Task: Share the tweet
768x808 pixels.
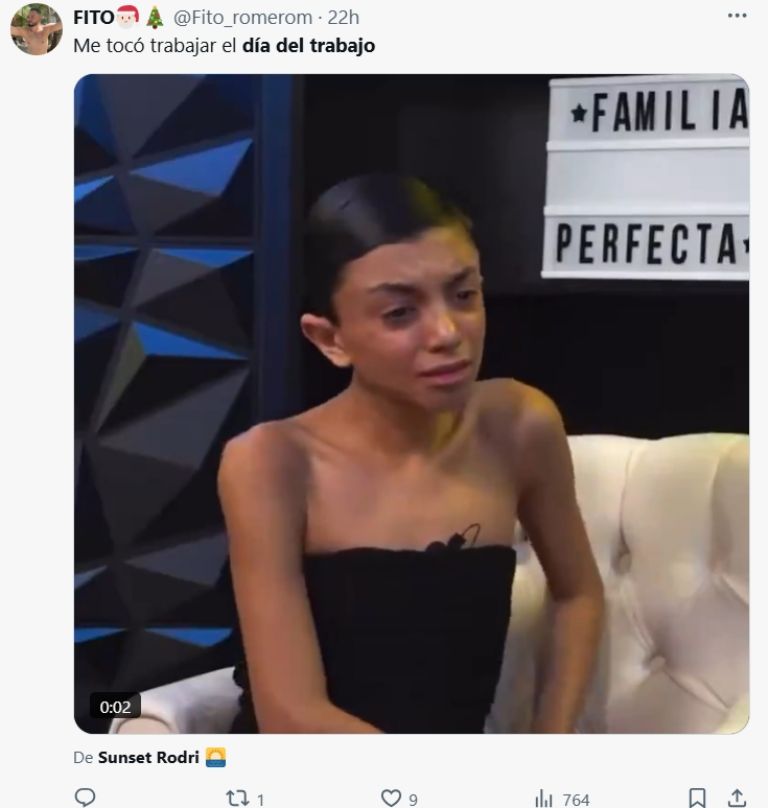Action: point(736,798)
